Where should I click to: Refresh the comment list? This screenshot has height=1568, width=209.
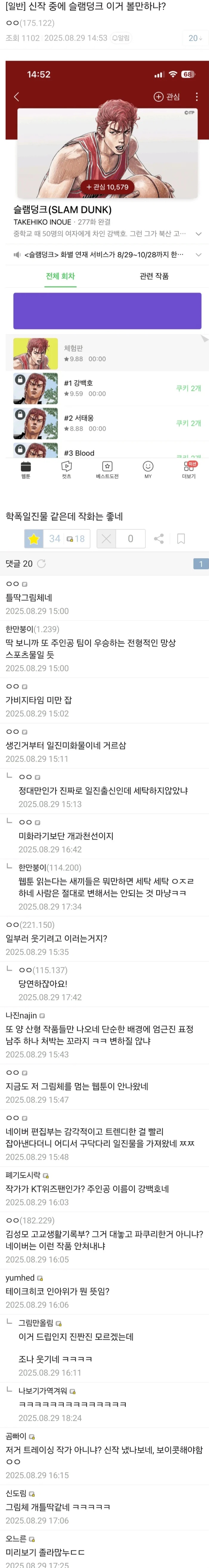41,564
